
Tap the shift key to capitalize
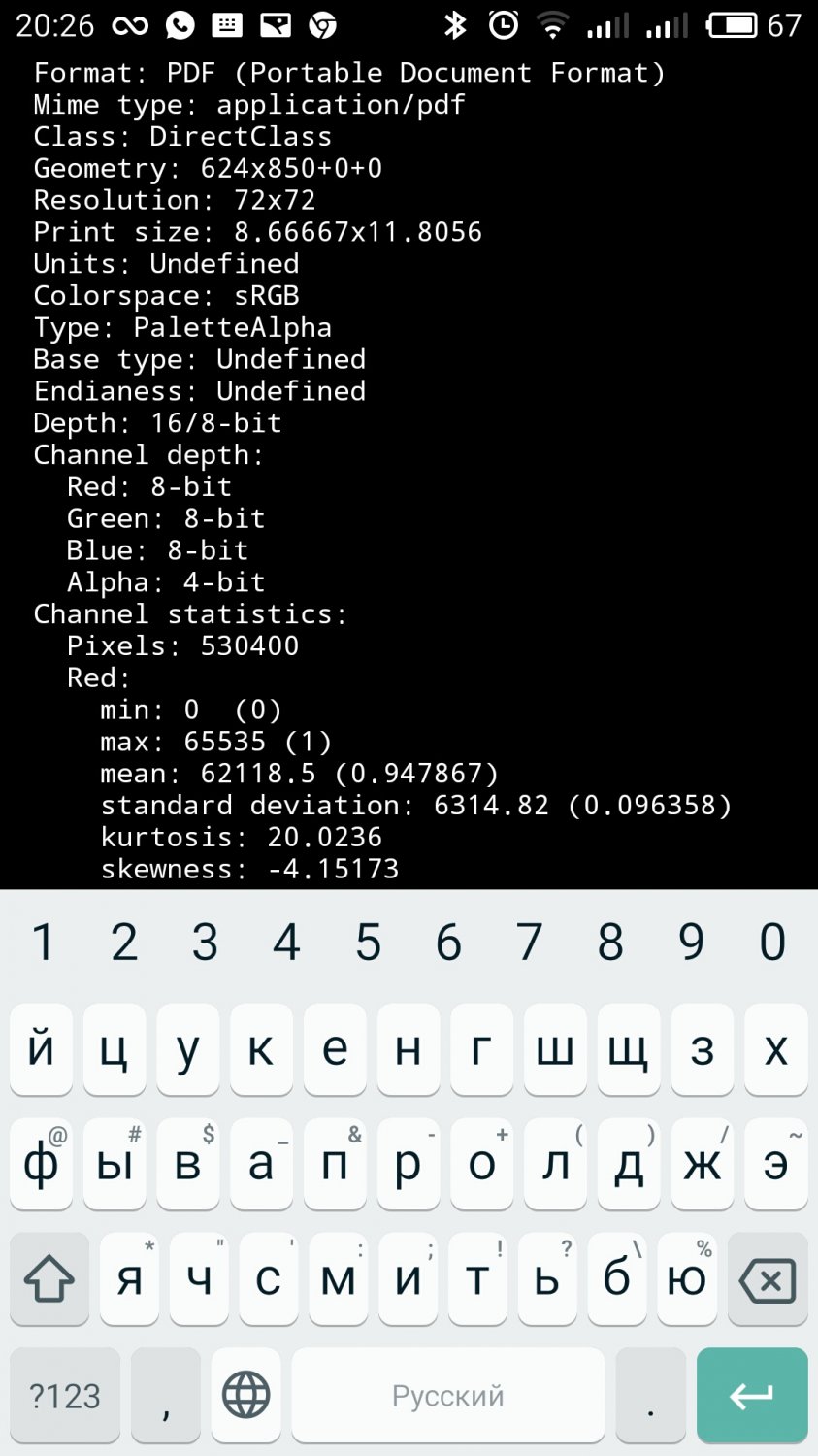pos(49,1281)
